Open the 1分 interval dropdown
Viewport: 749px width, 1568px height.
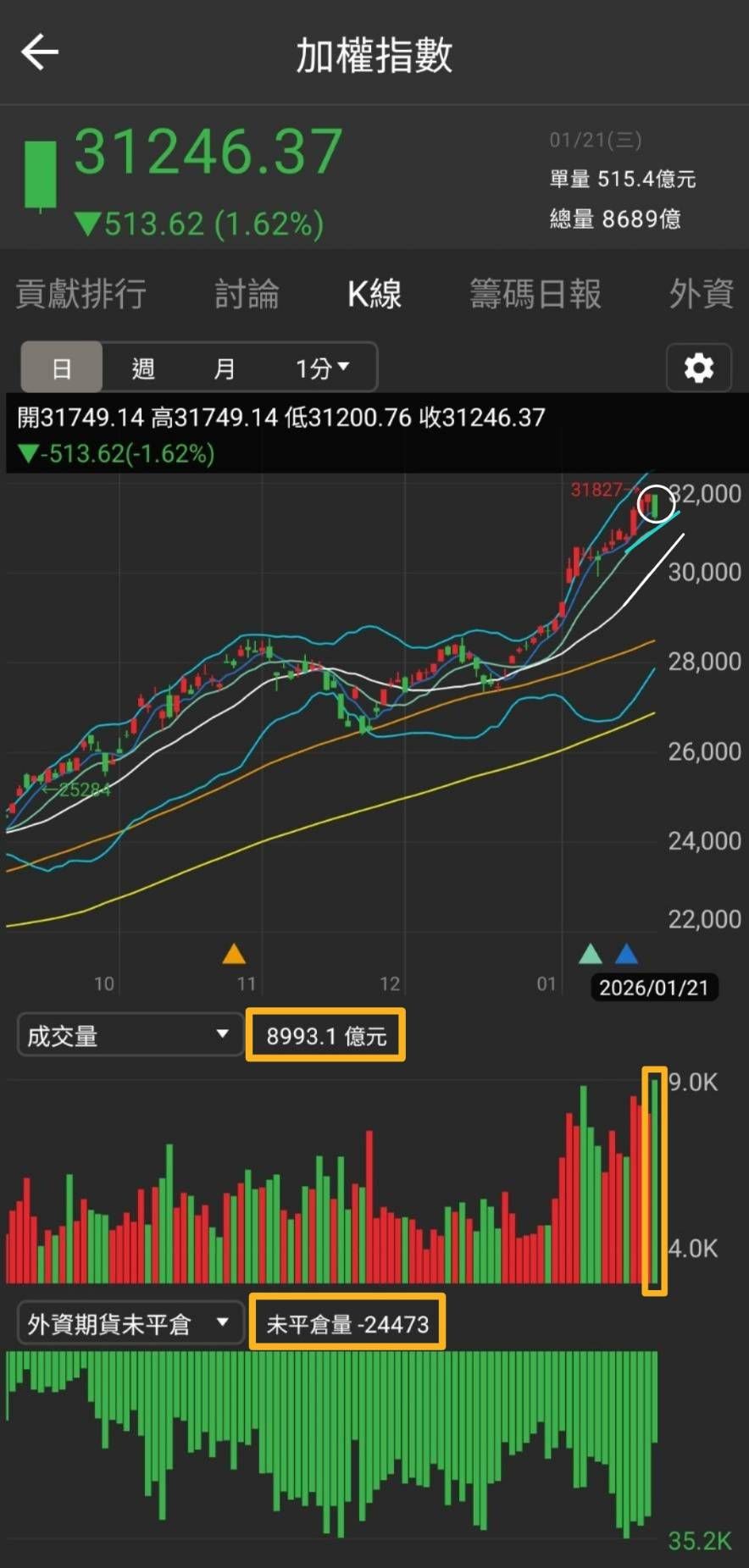click(320, 367)
